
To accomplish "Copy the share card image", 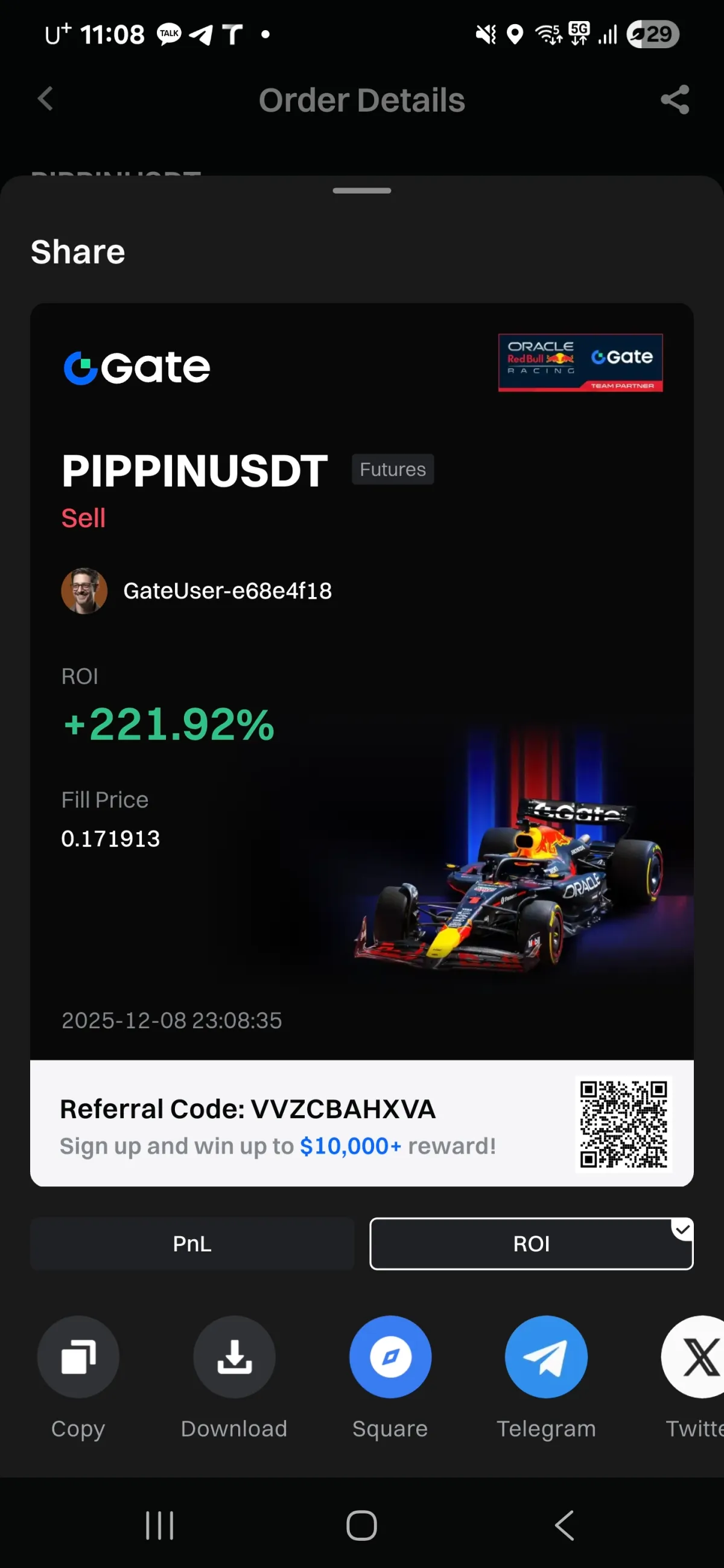I will pyautogui.click(x=78, y=1357).
